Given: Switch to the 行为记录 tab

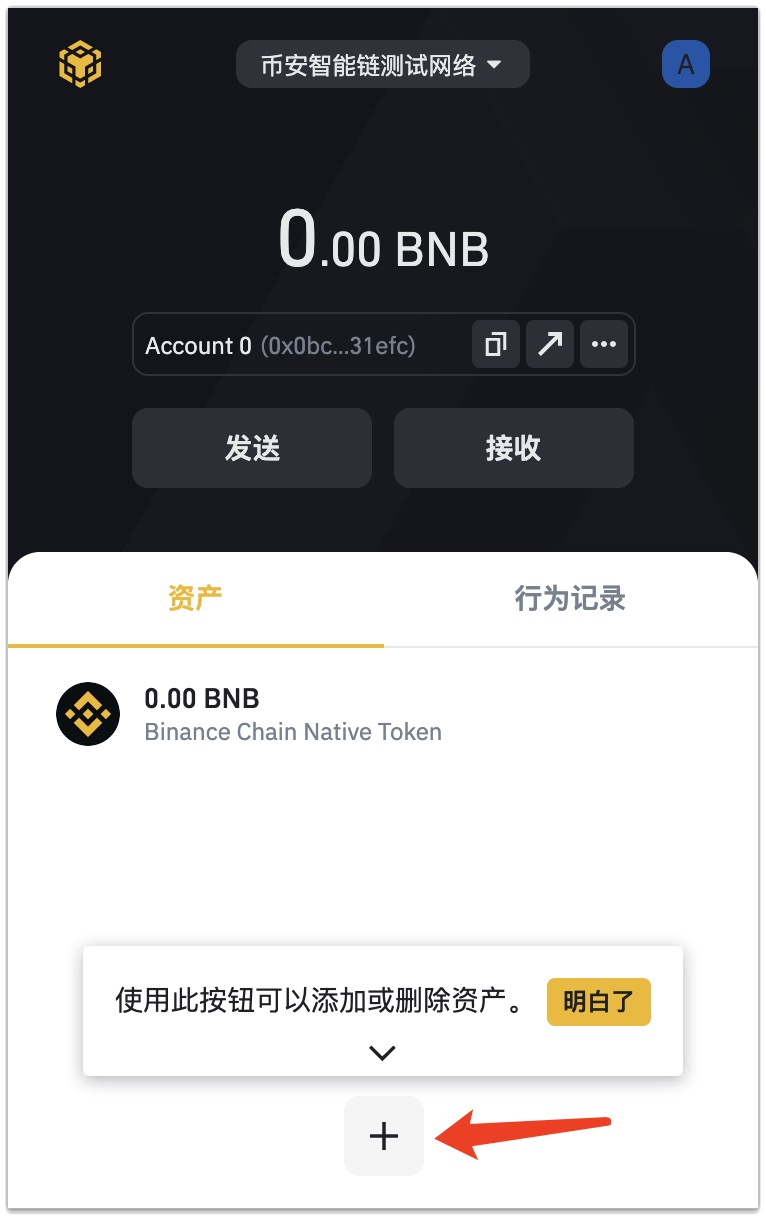Looking at the screenshot, I should tap(569, 598).
